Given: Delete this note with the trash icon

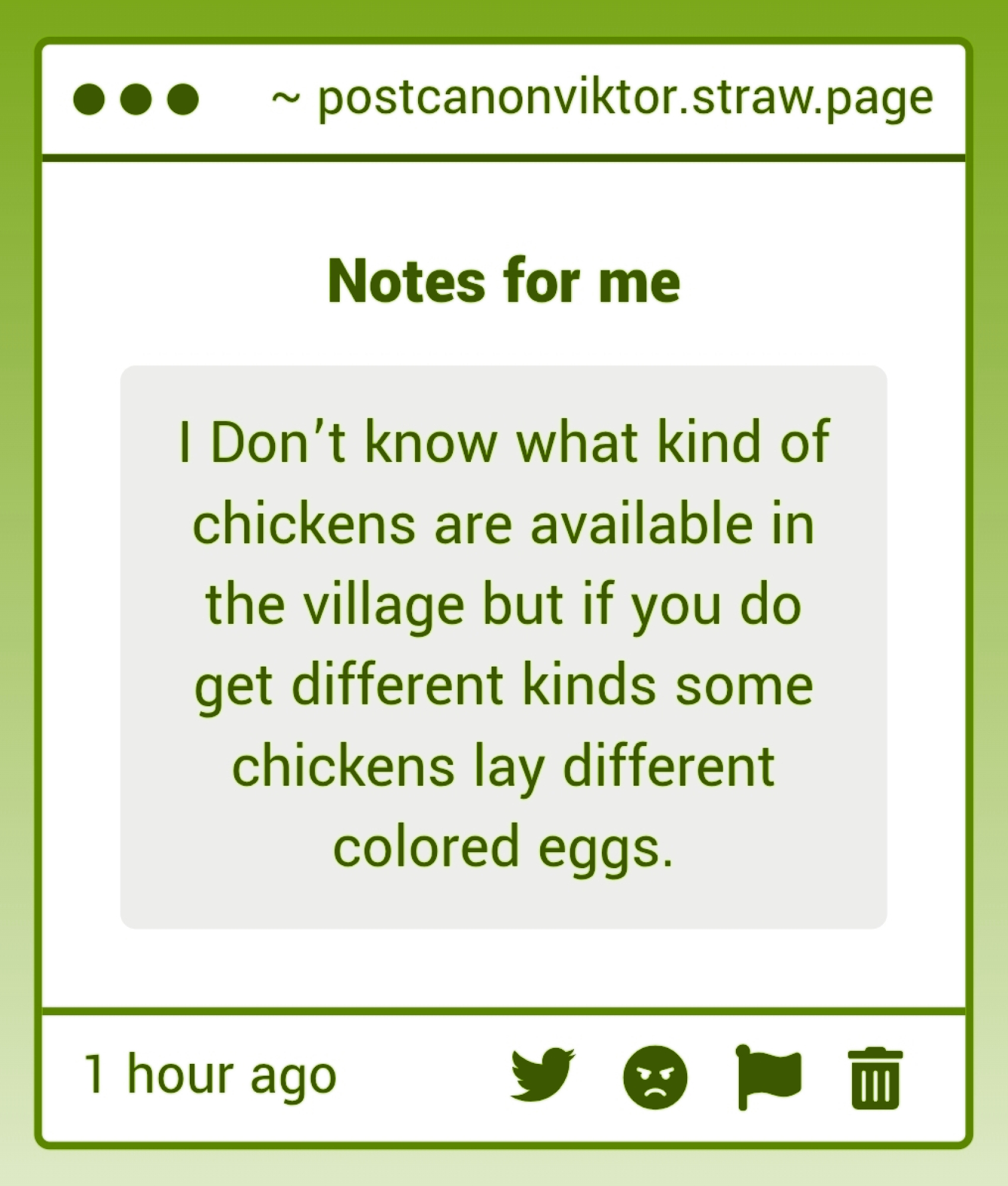Looking at the screenshot, I should 875,1078.
